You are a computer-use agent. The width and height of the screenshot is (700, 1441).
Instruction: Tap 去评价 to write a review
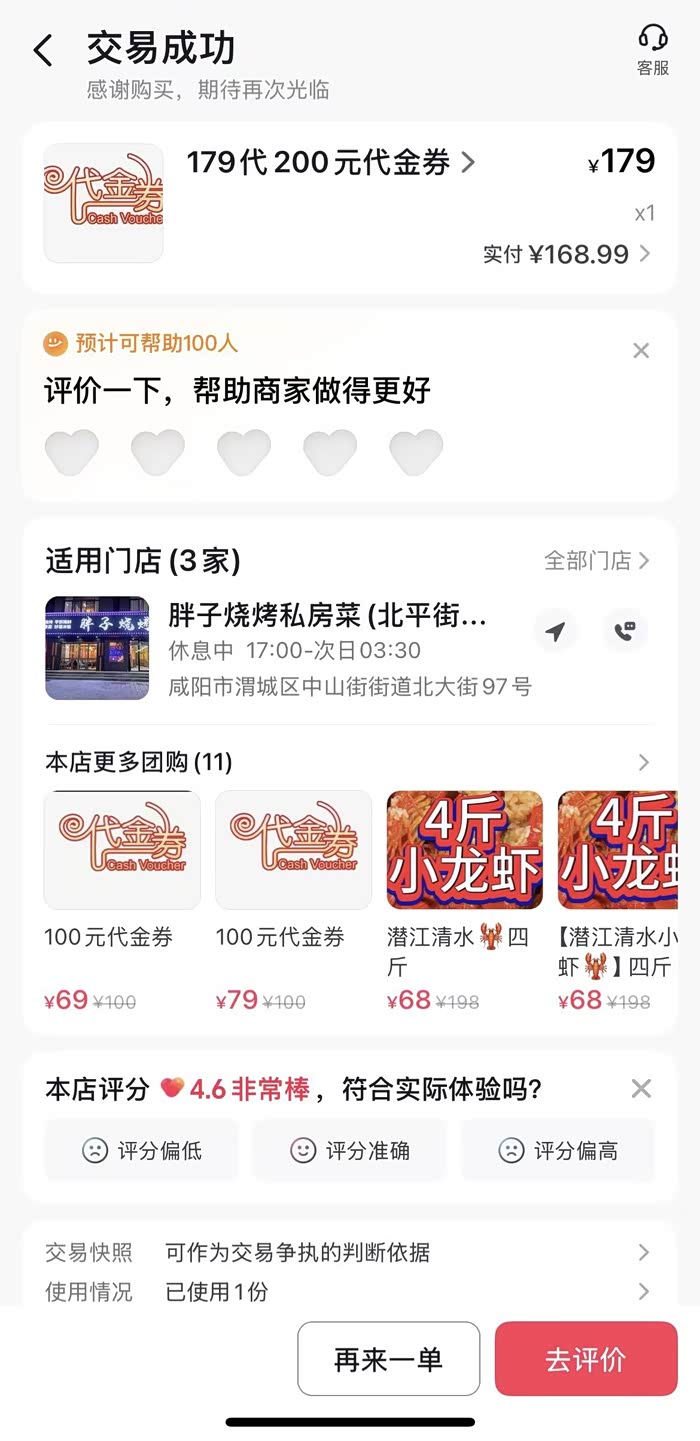pos(586,1359)
